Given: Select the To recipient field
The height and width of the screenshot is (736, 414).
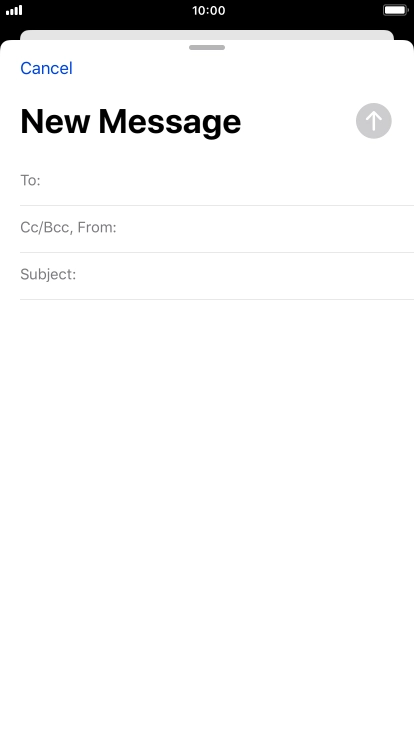Looking at the screenshot, I should click(x=217, y=181).
